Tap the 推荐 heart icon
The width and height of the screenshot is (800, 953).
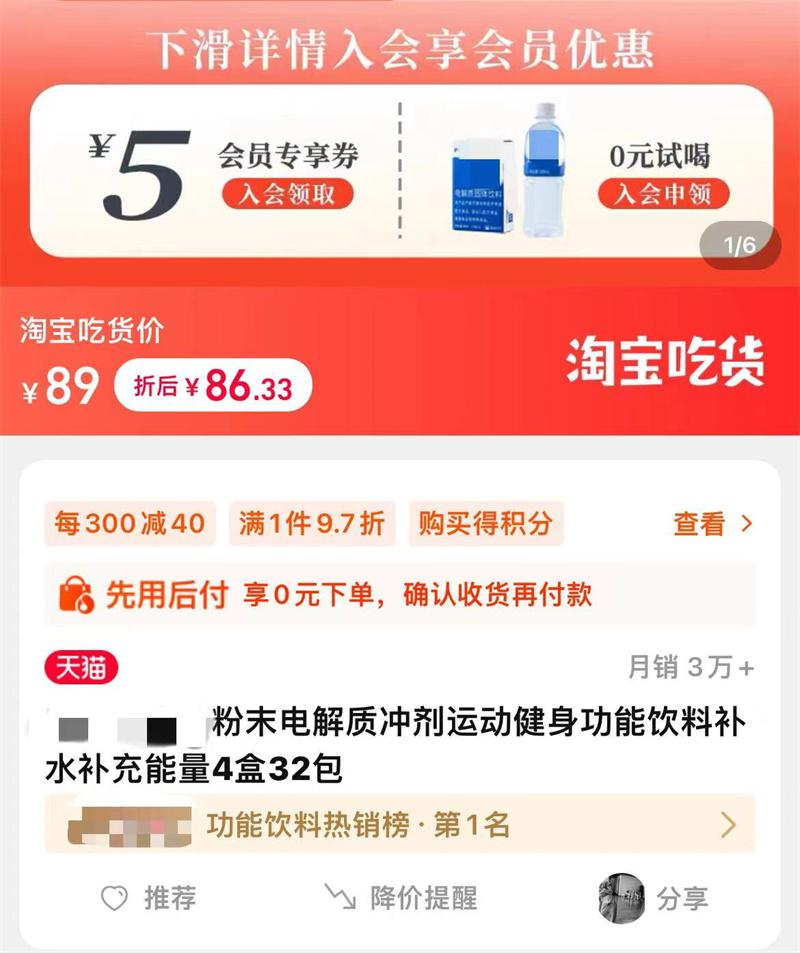pyautogui.click(x=116, y=898)
